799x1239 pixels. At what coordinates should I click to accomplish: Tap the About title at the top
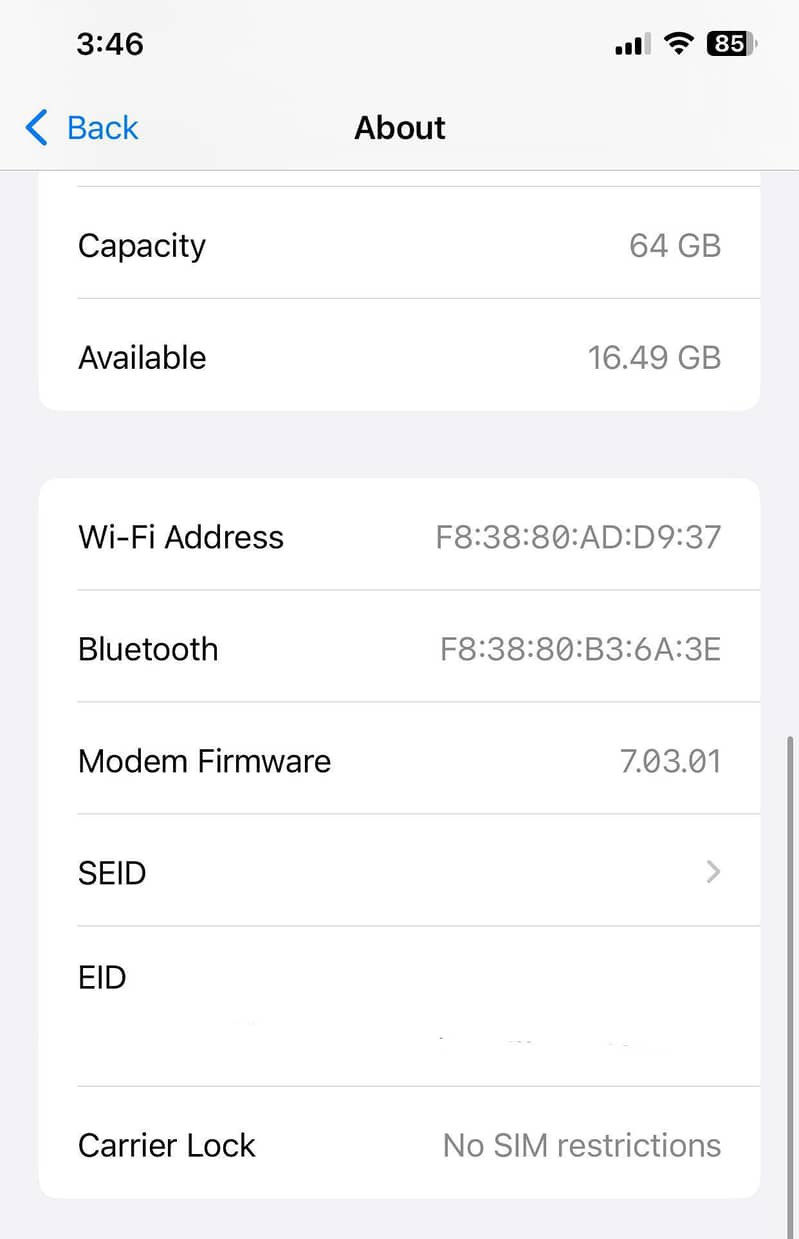(399, 127)
